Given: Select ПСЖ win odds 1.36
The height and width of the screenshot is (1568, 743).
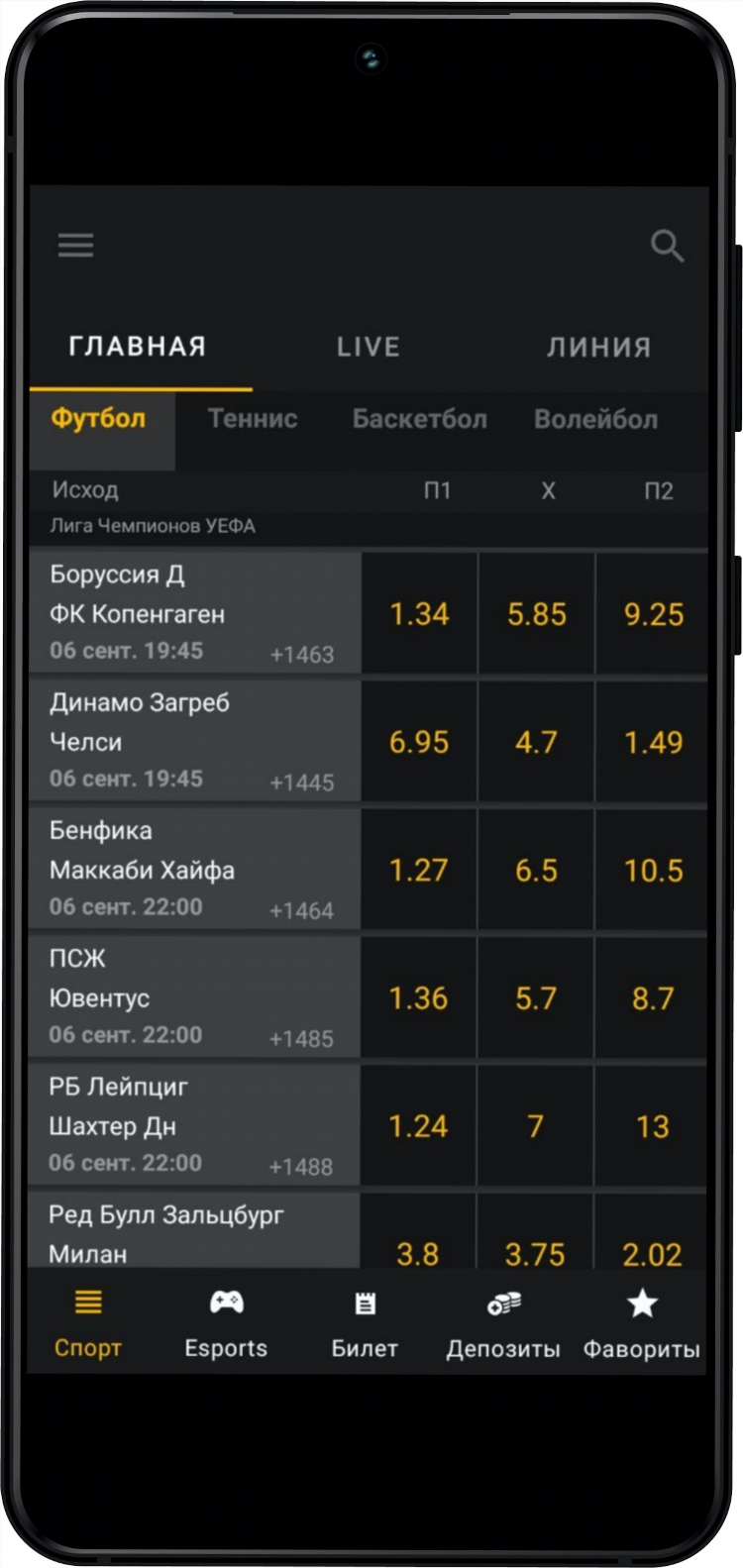Looking at the screenshot, I should (x=418, y=997).
